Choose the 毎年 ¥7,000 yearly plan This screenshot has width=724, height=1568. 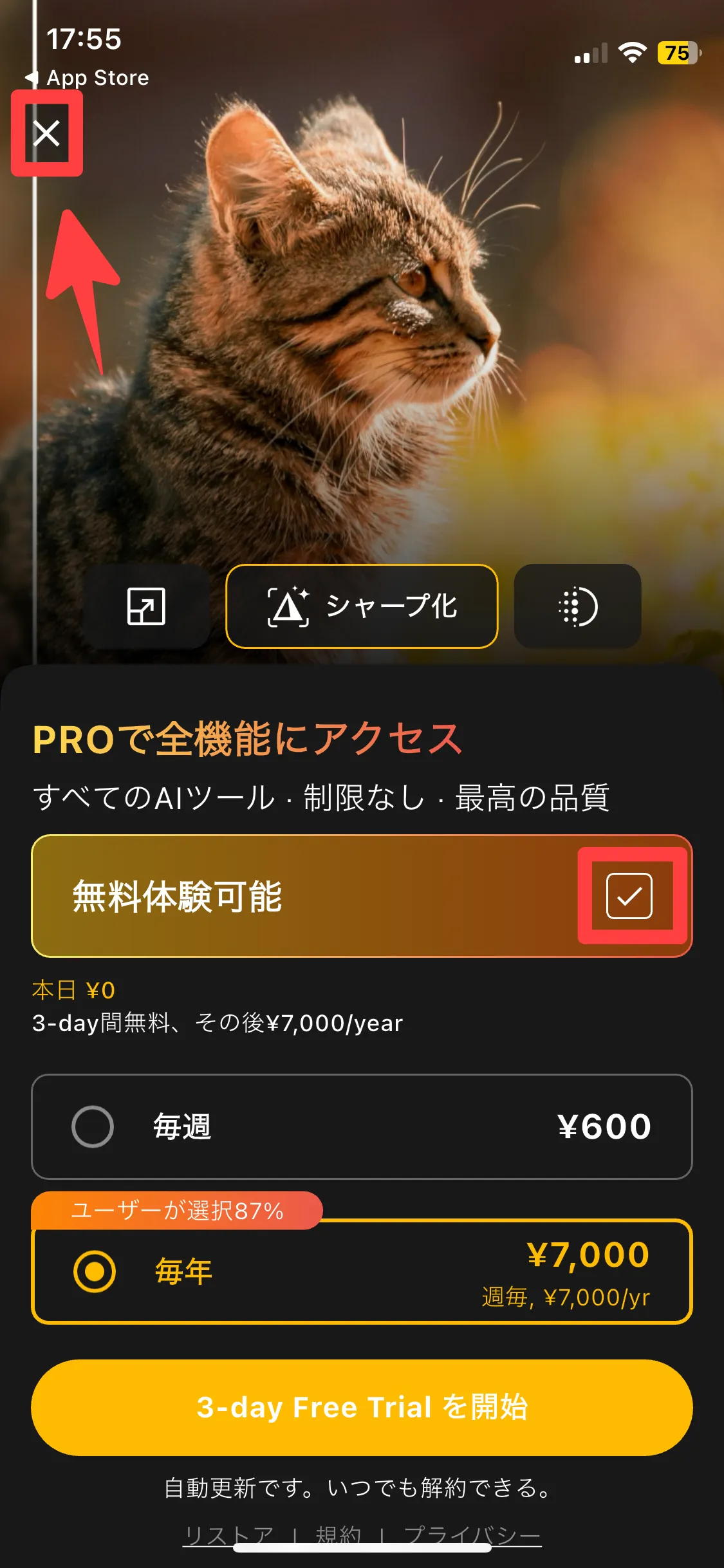[x=362, y=1271]
